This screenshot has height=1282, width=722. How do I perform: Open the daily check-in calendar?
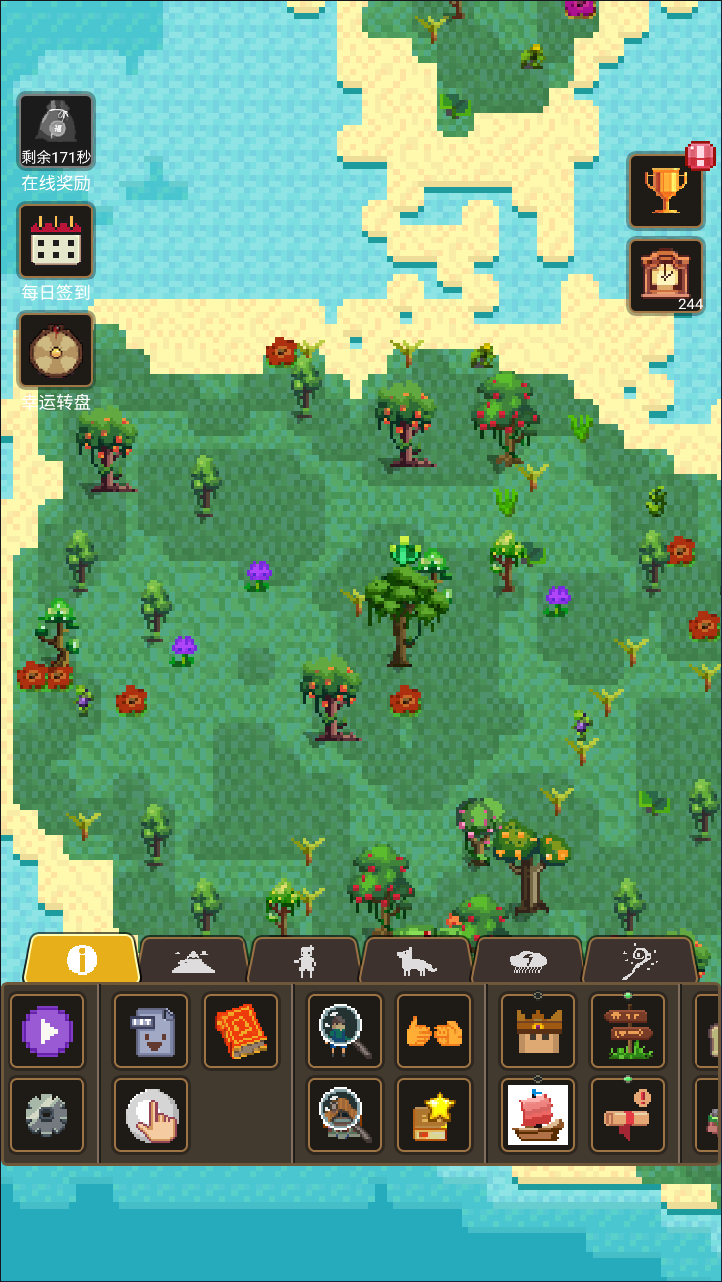(56, 241)
